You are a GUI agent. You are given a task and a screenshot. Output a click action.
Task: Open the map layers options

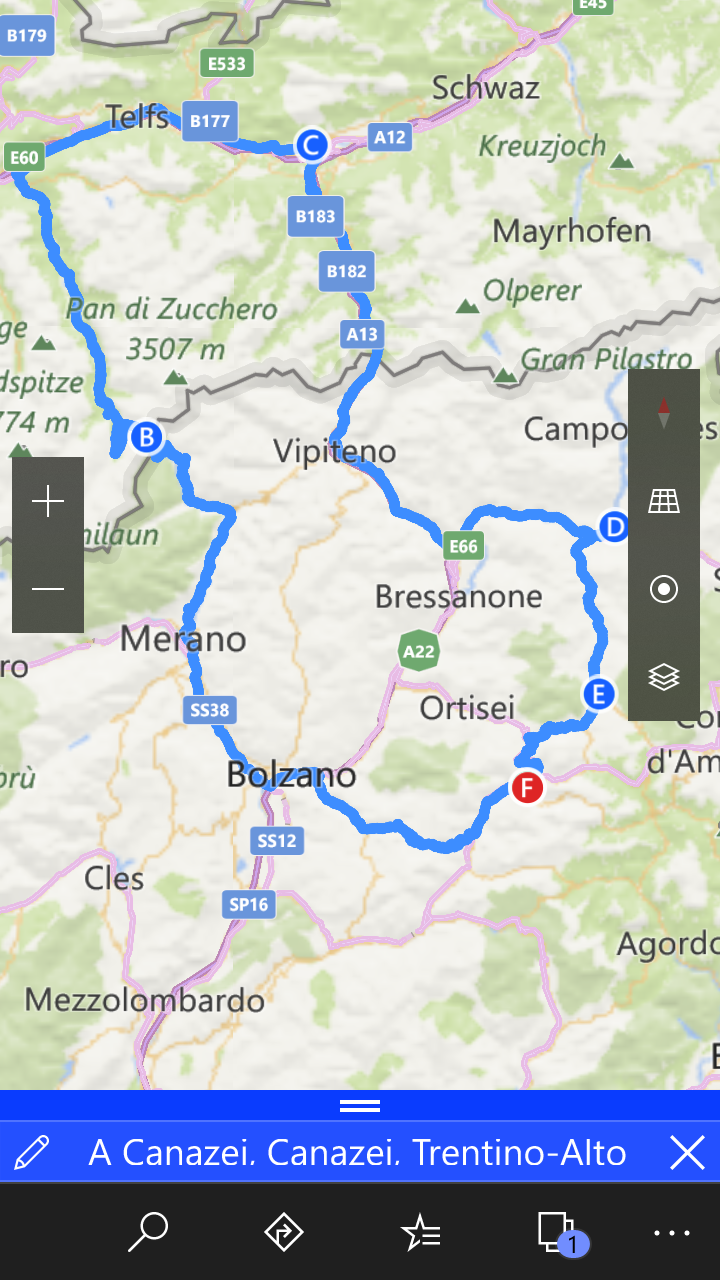(x=664, y=677)
